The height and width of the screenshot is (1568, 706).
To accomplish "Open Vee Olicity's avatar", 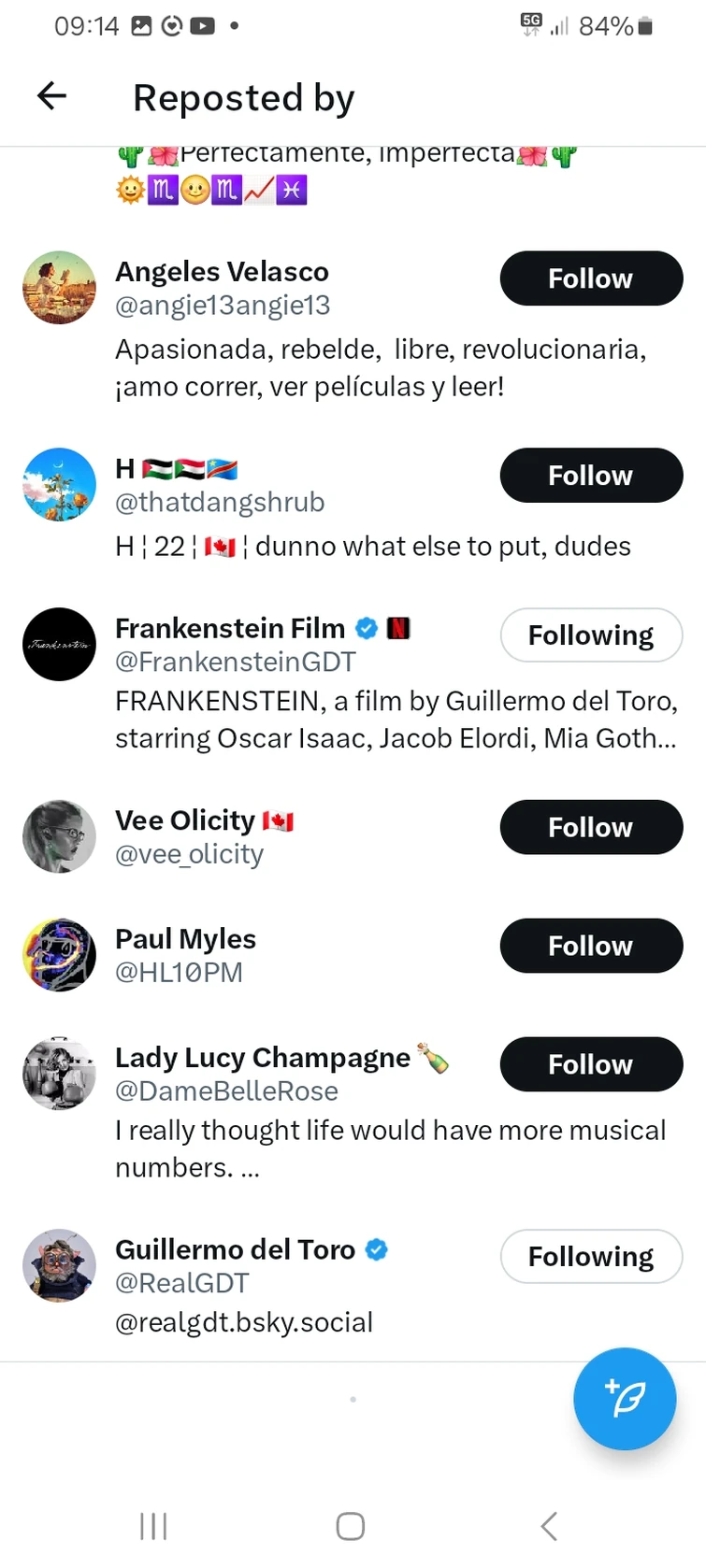I will point(60,836).
